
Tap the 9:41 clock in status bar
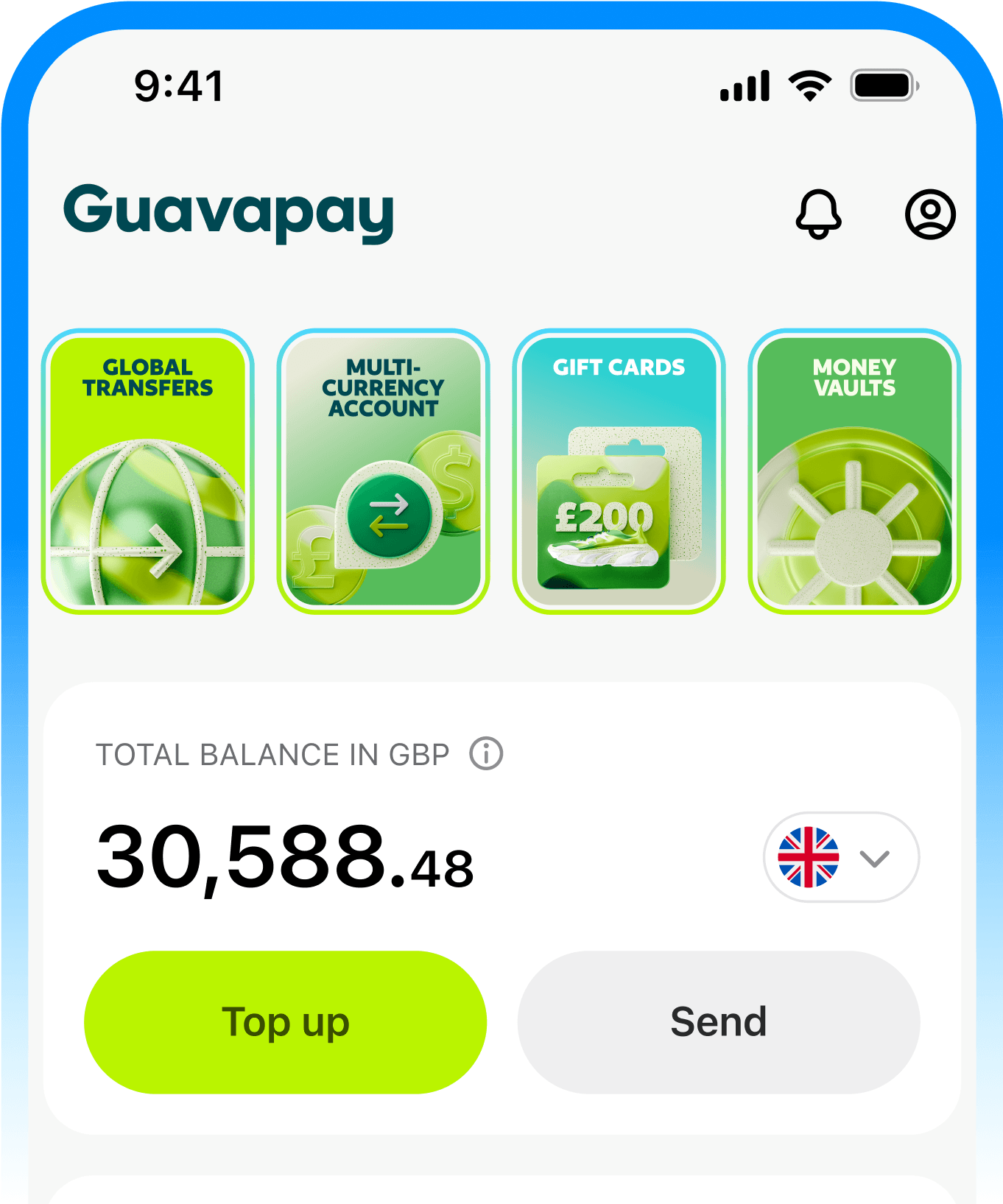click(177, 85)
